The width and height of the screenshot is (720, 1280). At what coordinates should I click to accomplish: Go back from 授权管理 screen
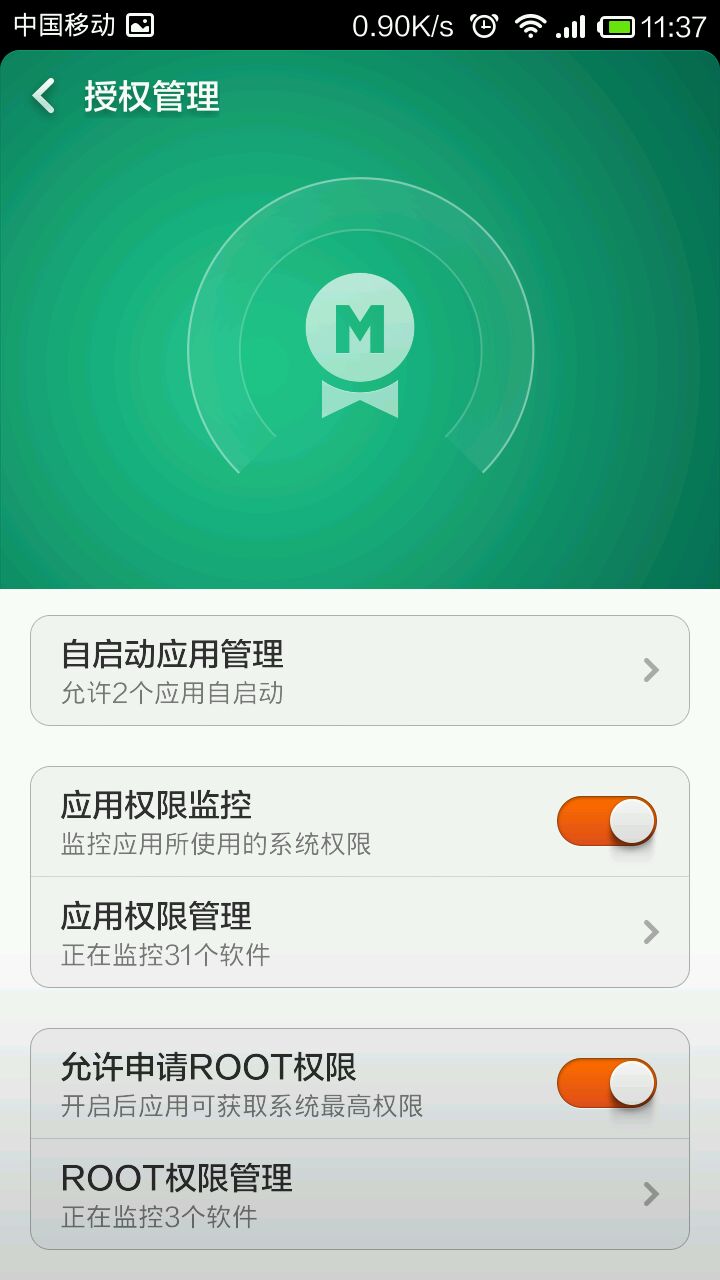pos(44,97)
